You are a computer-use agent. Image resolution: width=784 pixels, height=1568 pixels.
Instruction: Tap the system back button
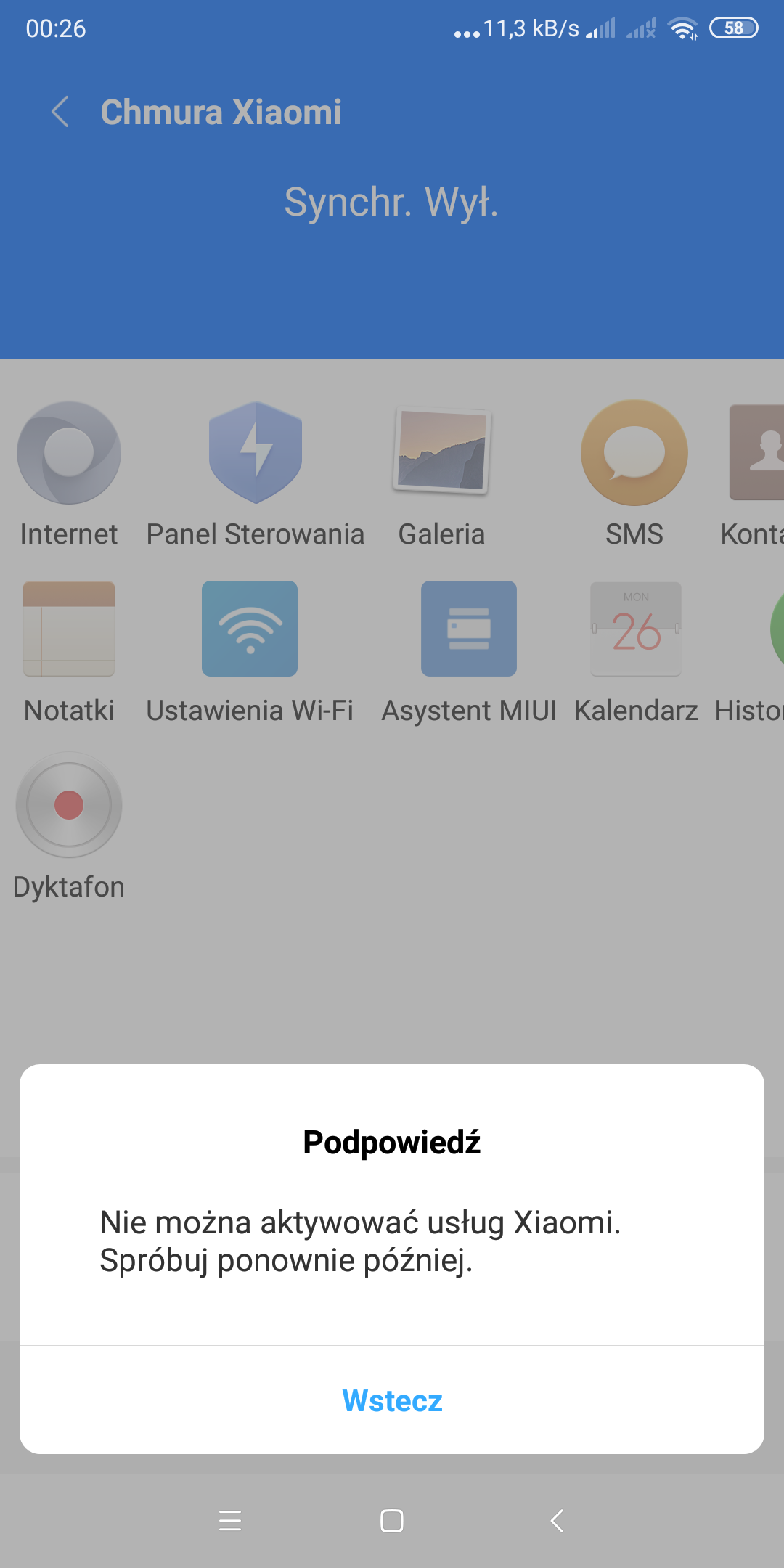[x=557, y=1520]
